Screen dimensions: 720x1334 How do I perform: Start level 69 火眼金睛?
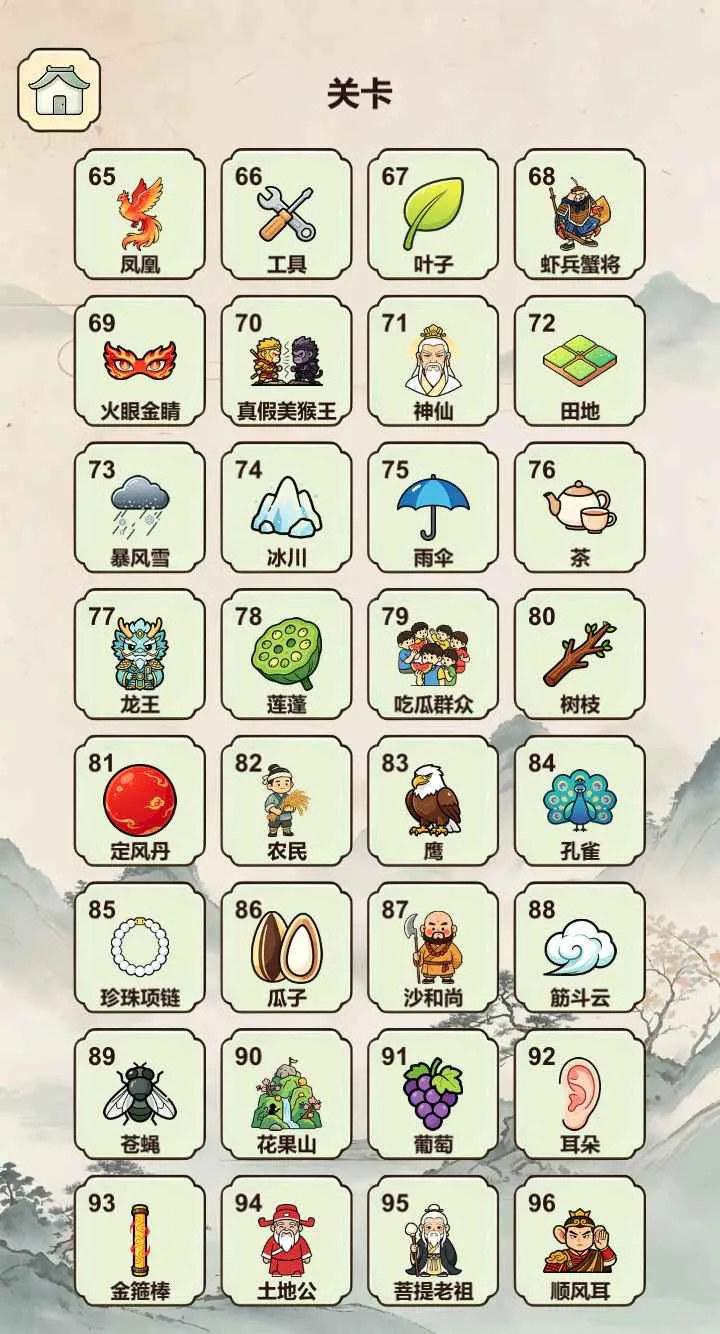click(140, 361)
